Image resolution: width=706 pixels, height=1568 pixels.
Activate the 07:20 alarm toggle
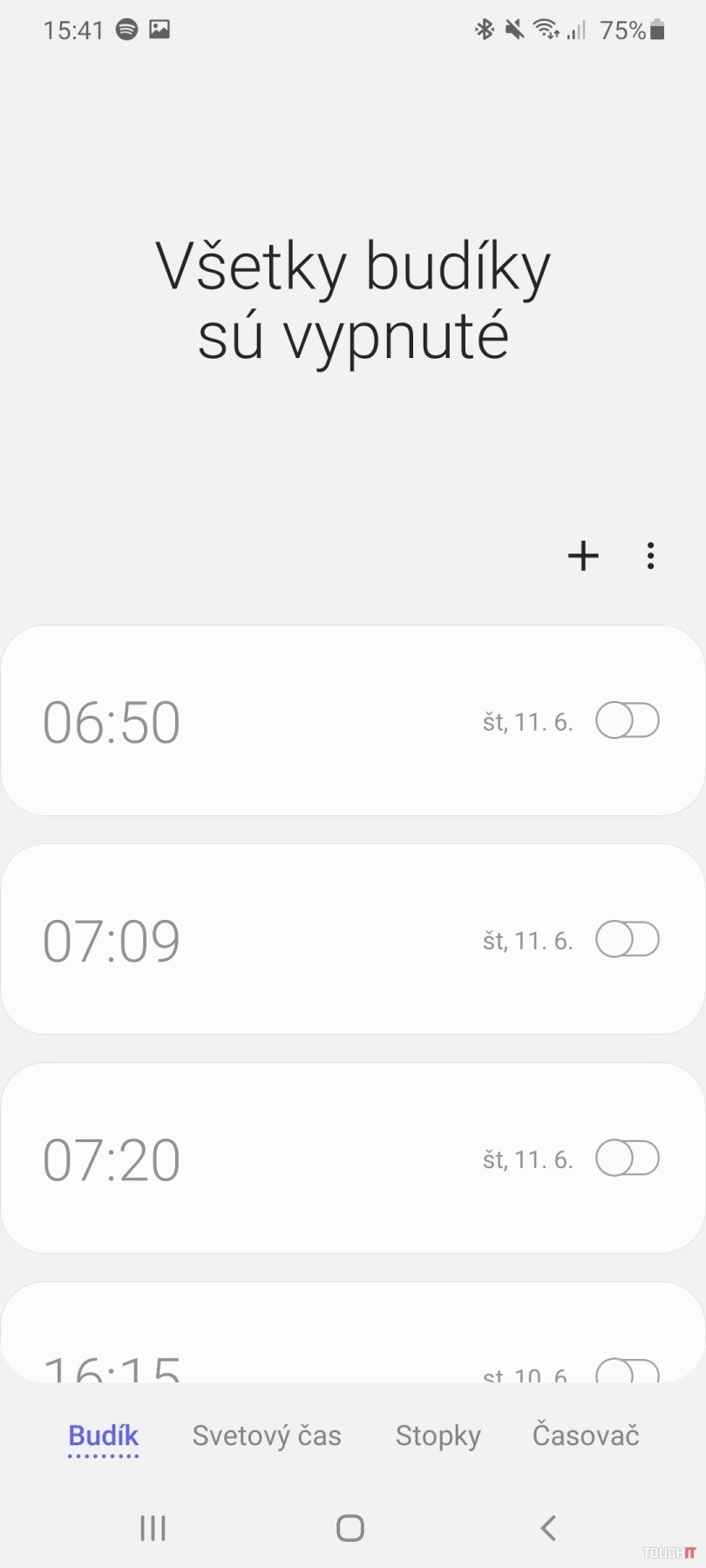point(627,1158)
